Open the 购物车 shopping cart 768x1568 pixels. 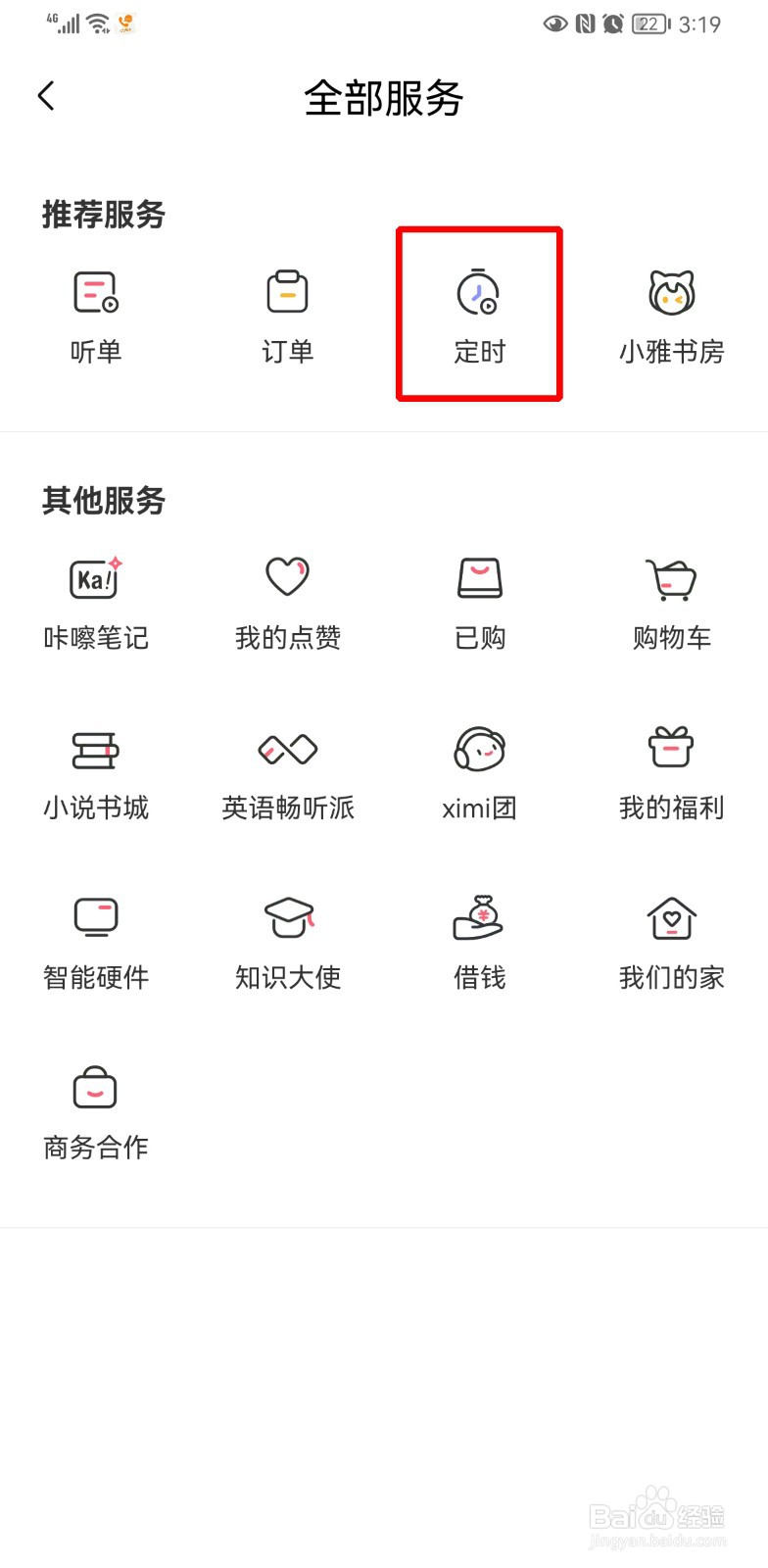[671, 602]
